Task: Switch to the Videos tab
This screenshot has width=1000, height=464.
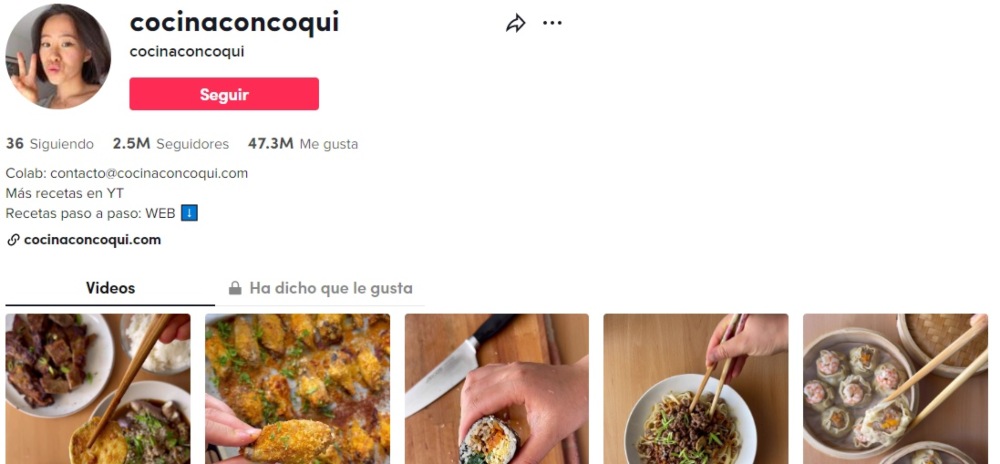Action: (x=110, y=288)
